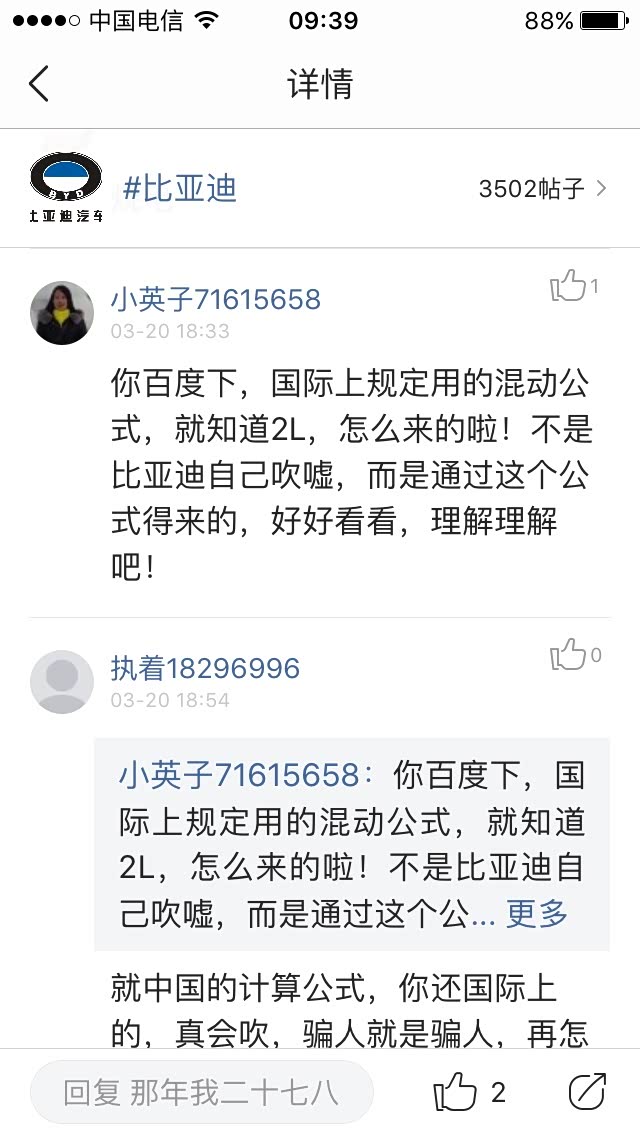The height and width of the screenshot is (1136, 640).
Task: Like the comment by 小英子71615658
Action: coord(570,286)
